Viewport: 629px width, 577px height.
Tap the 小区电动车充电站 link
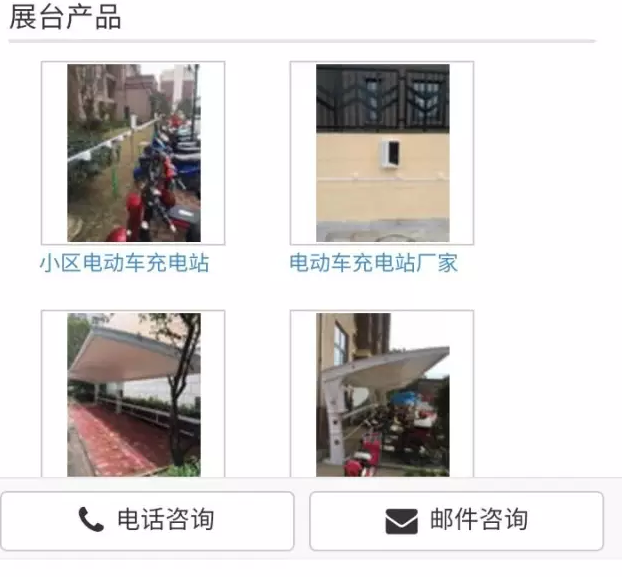(x=124, y=264)
